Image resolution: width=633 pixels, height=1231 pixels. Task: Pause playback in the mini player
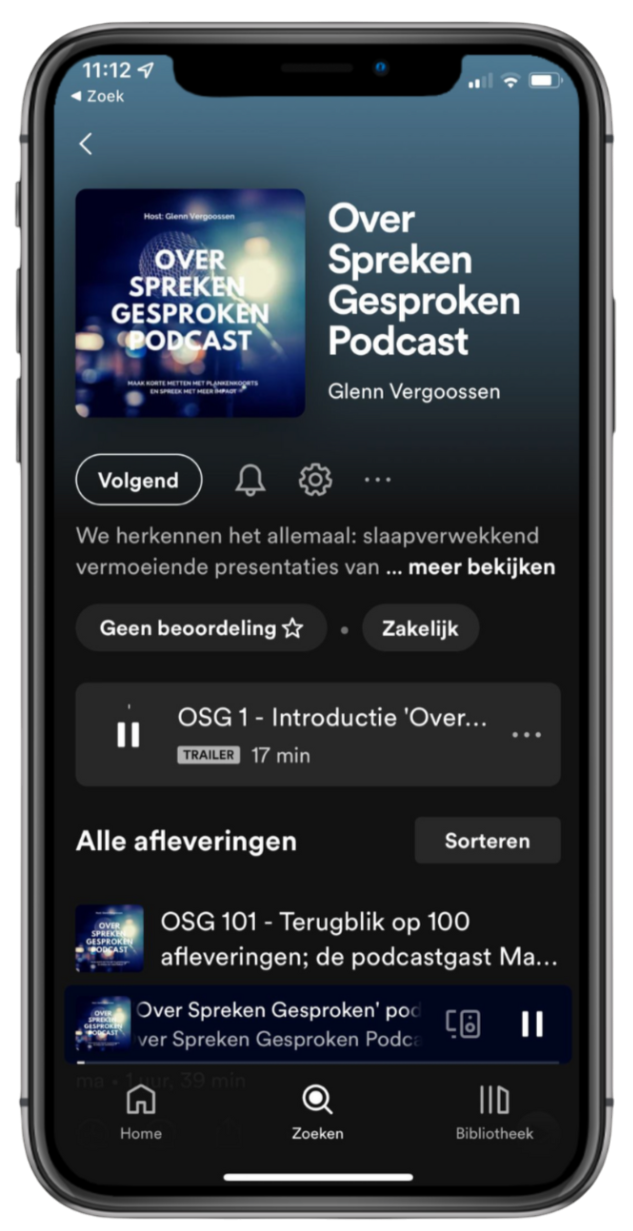click(x=532, y=1023)
